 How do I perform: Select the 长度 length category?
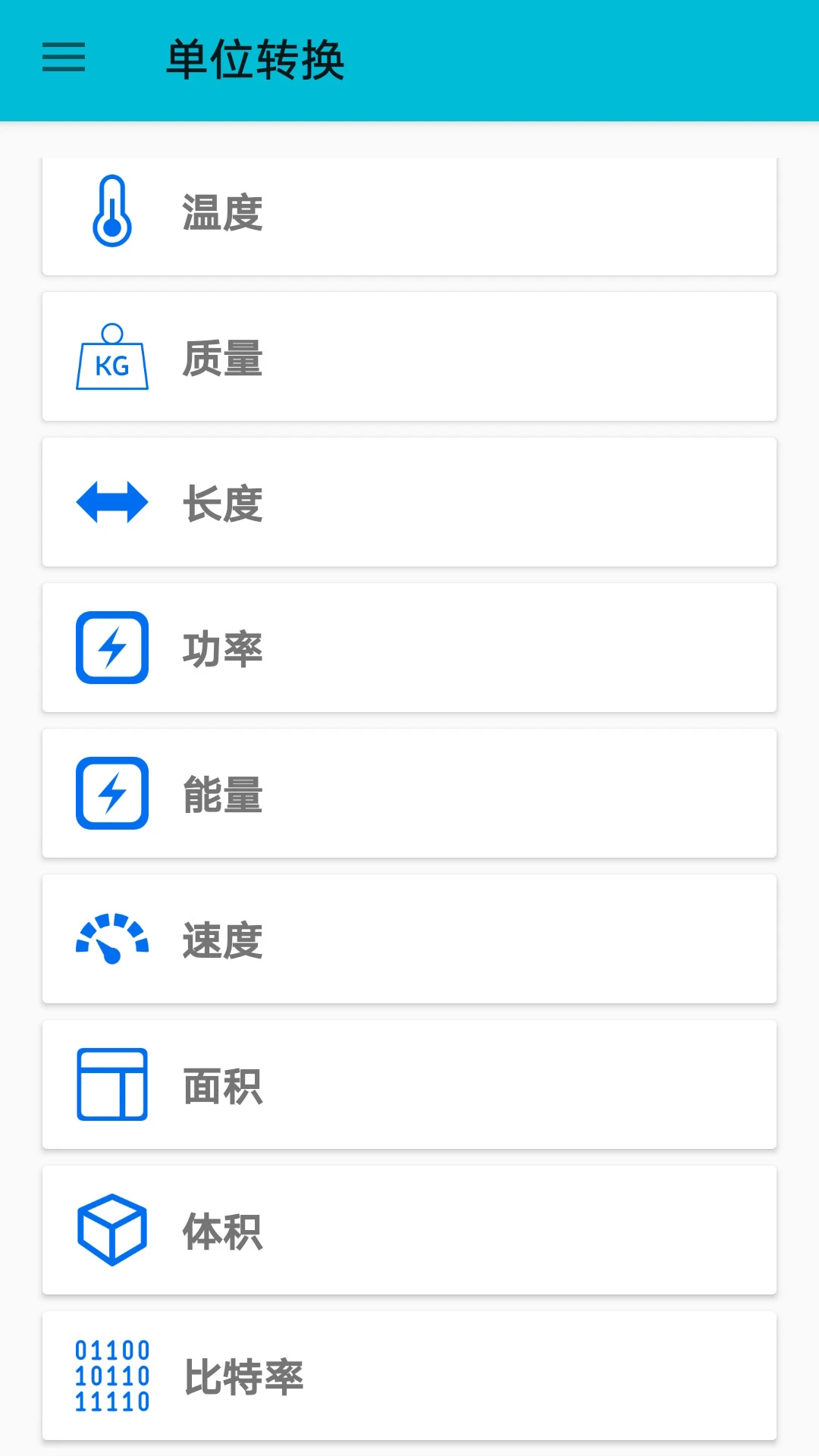409,500
